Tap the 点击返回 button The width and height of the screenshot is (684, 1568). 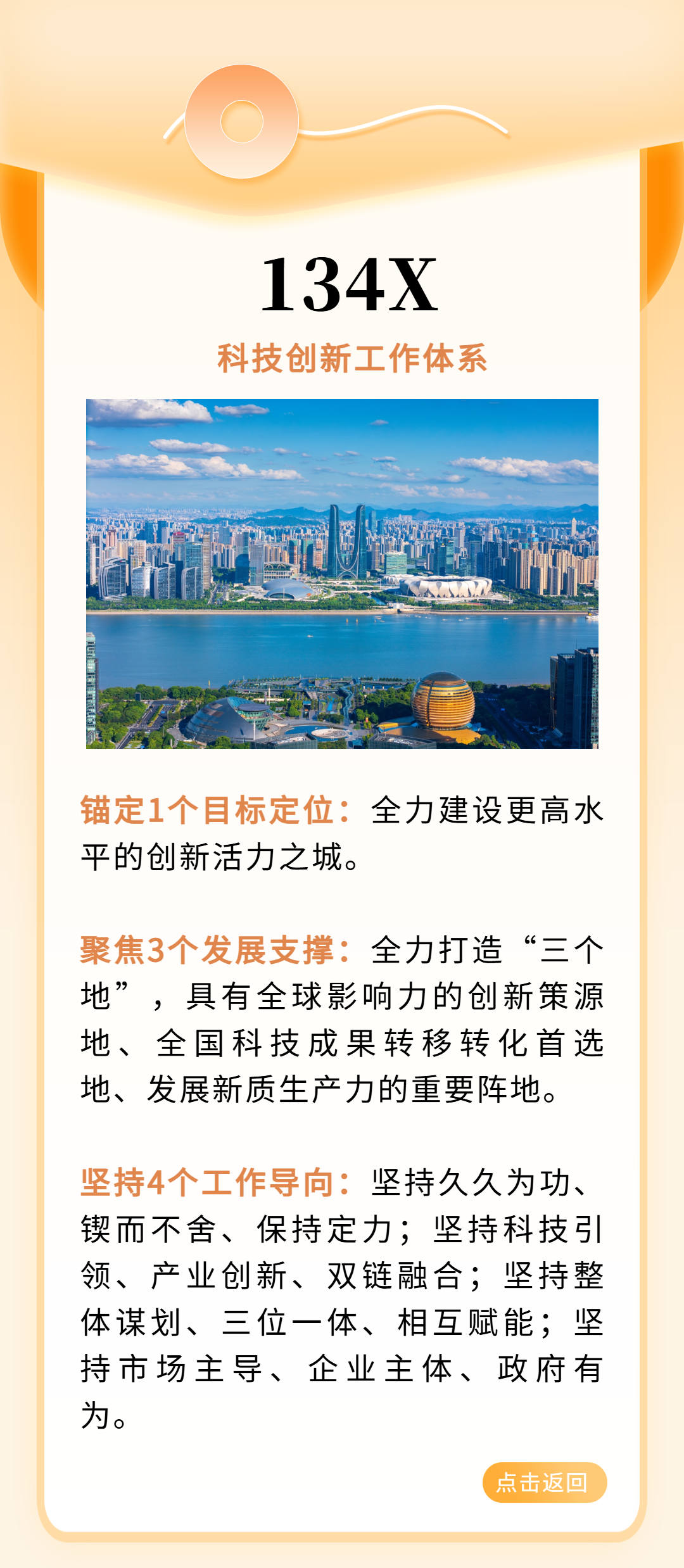pos(544,1483)
